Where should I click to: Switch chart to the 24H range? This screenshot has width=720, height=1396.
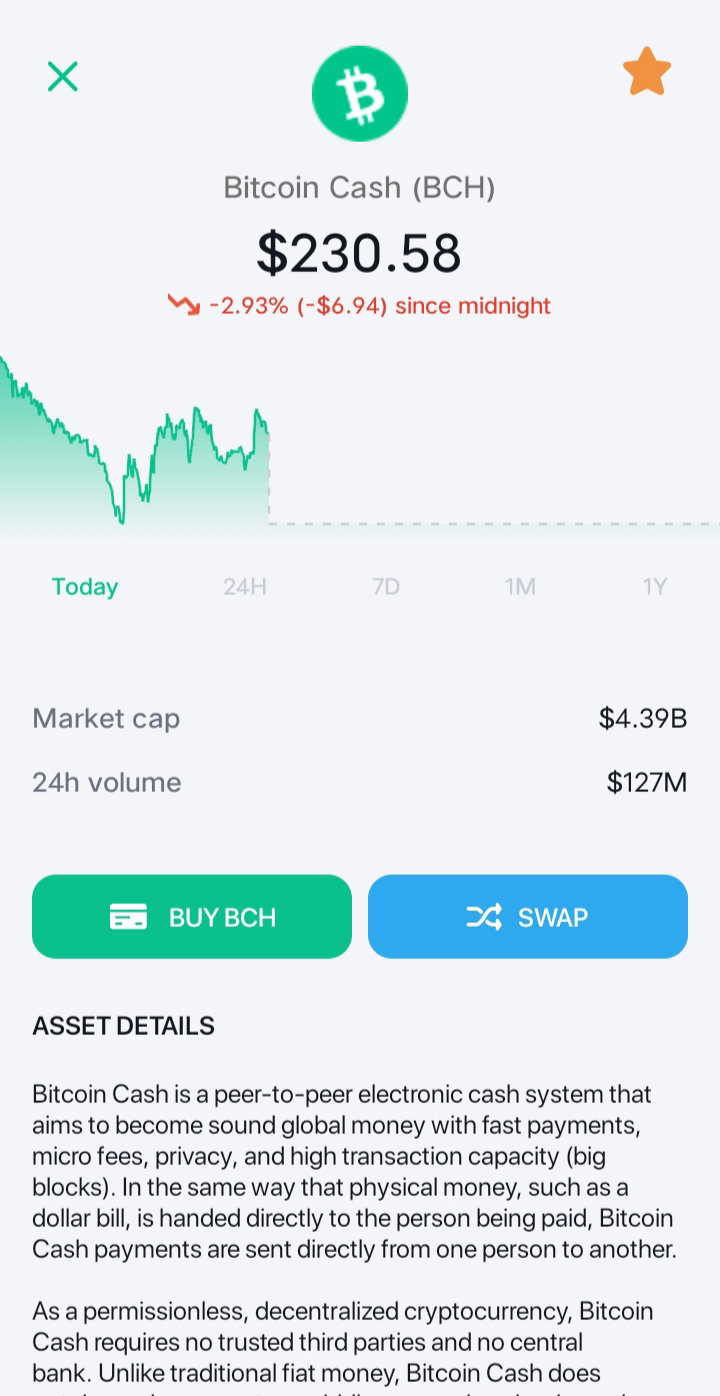pyautogui.click(x=245, y=587)
